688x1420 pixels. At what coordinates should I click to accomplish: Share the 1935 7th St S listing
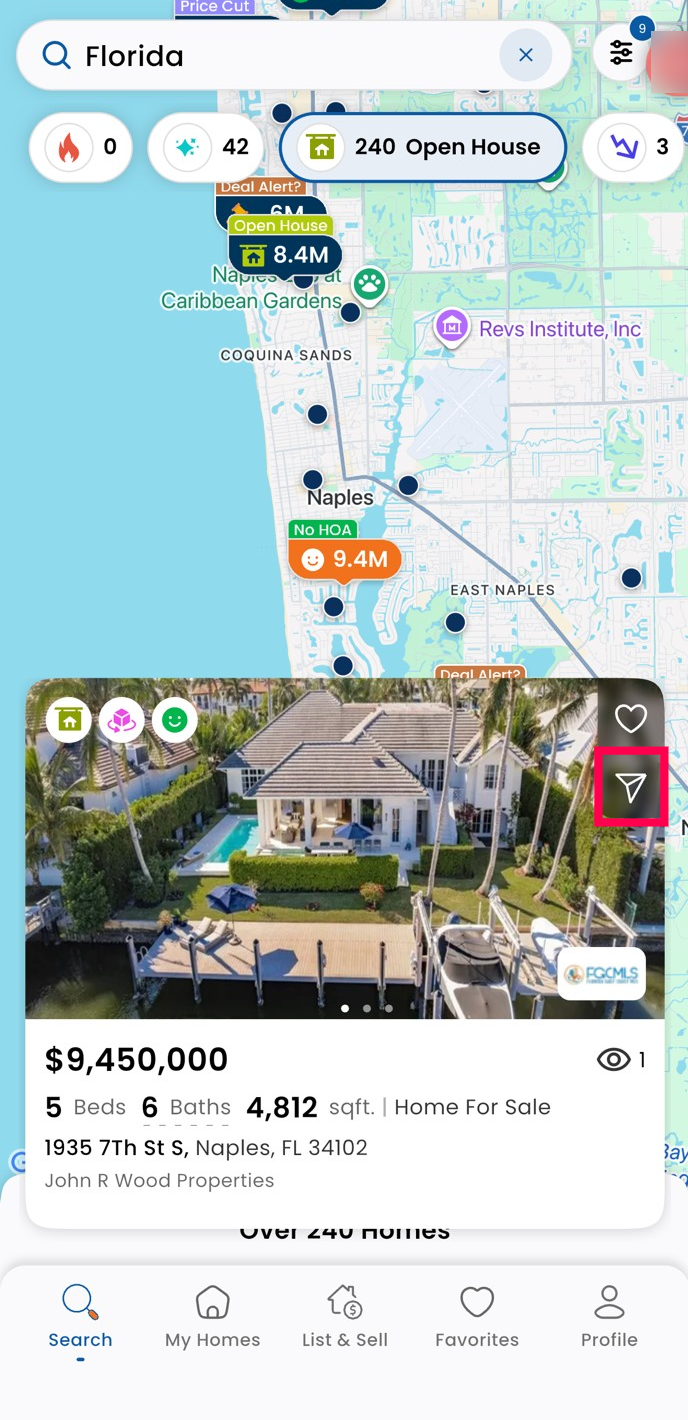tap(630, 788)
